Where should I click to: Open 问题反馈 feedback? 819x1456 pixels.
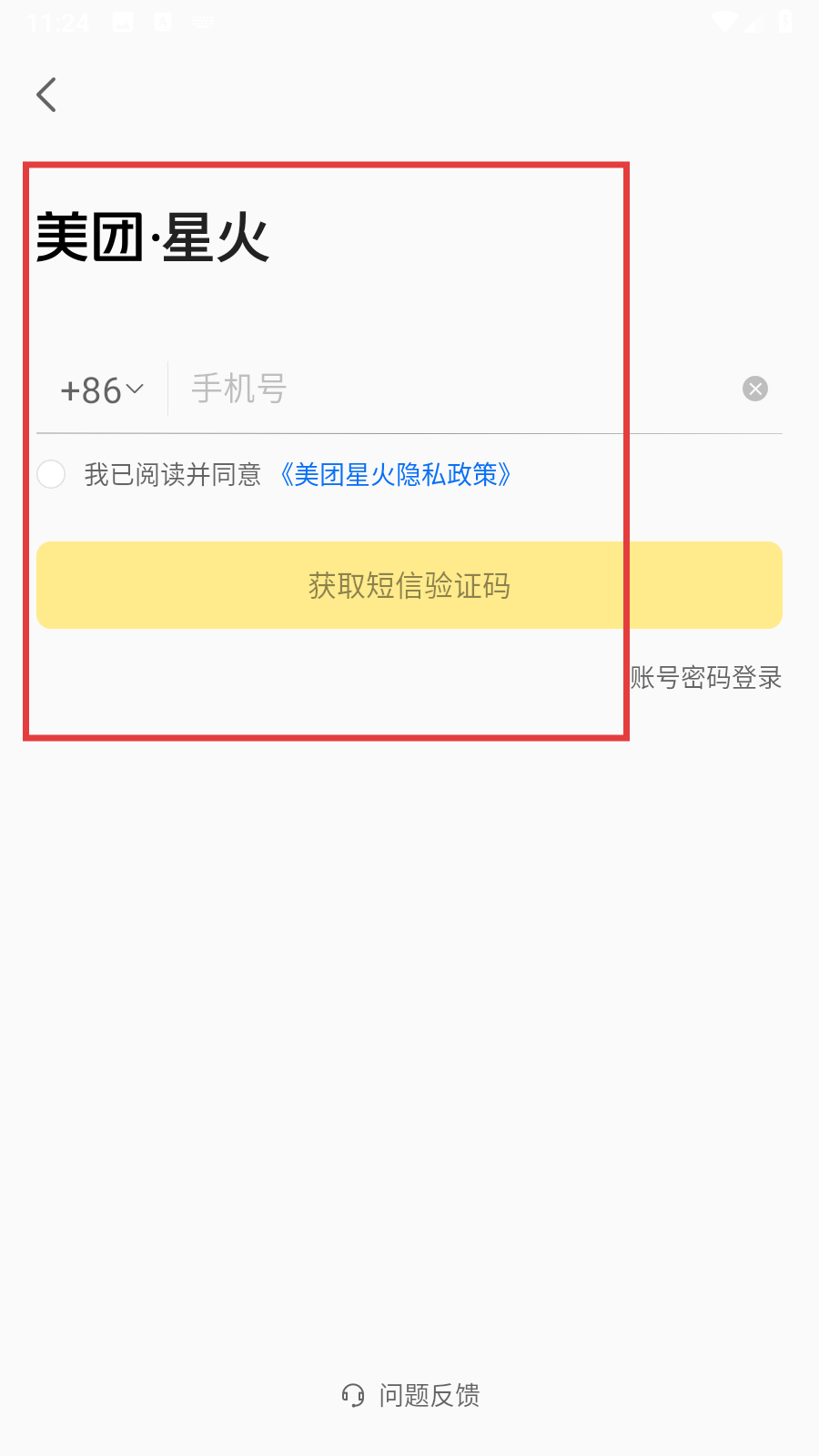[x=411, y=1395]
